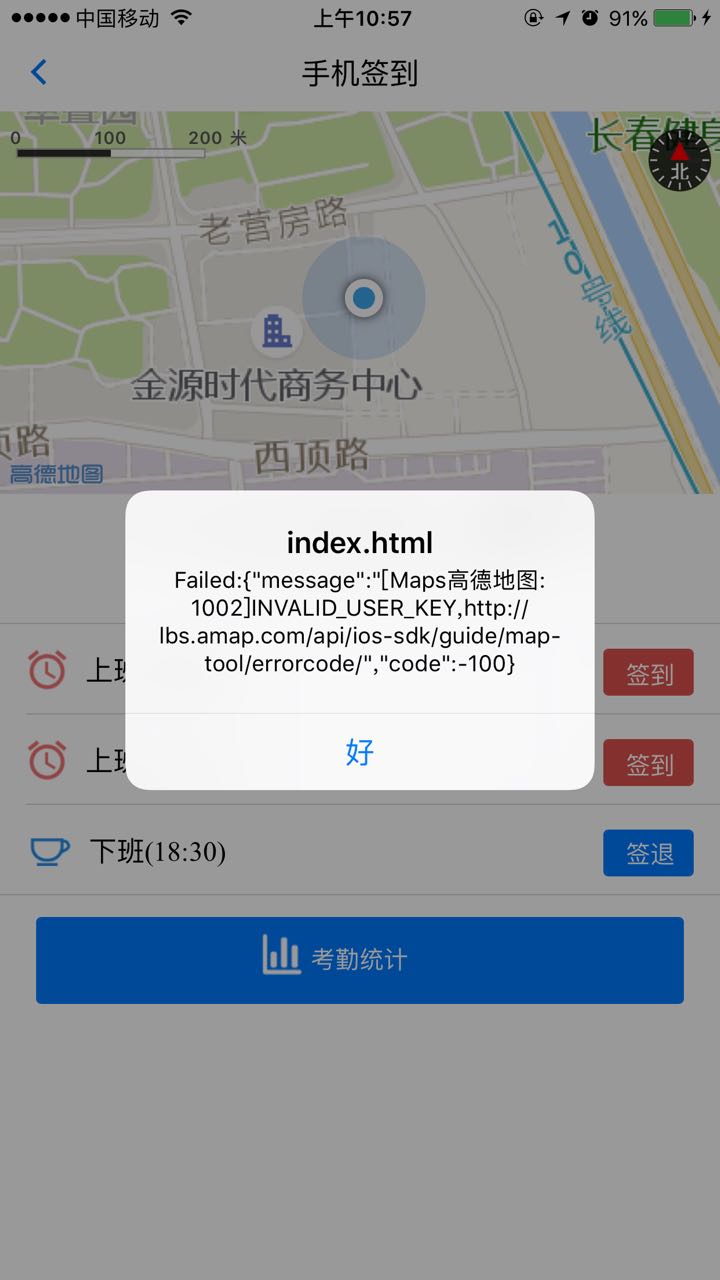The image size is (720, 1280).
Task: Go back from the 手机签到 page
Action: tap(39, 72)
